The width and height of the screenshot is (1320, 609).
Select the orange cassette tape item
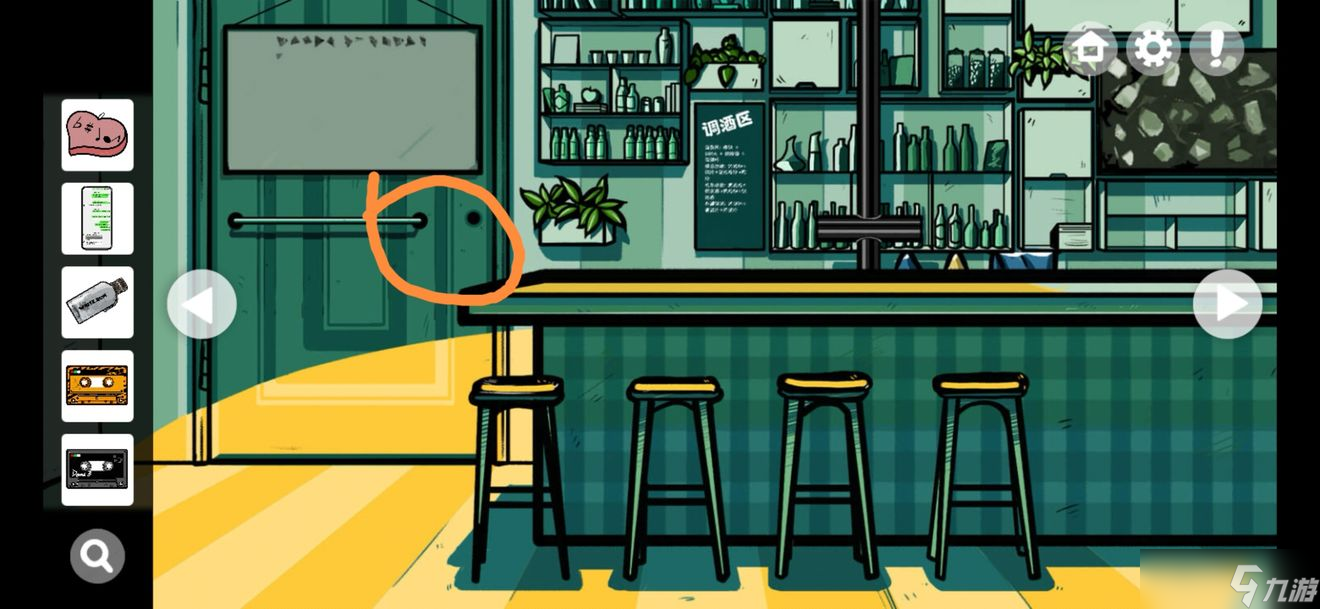(x=97, y=386)
